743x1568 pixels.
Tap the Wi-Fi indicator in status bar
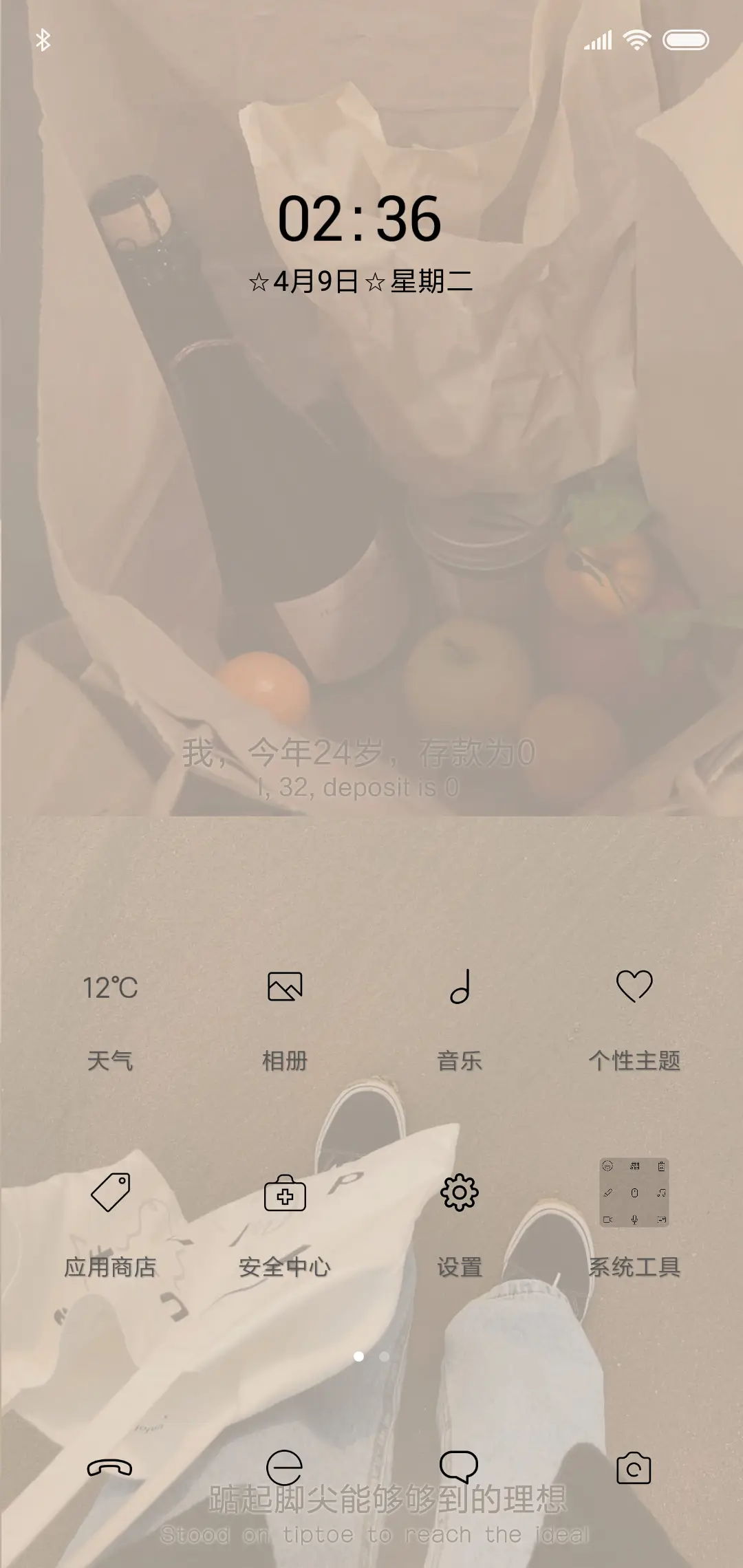tap(636, 40)
